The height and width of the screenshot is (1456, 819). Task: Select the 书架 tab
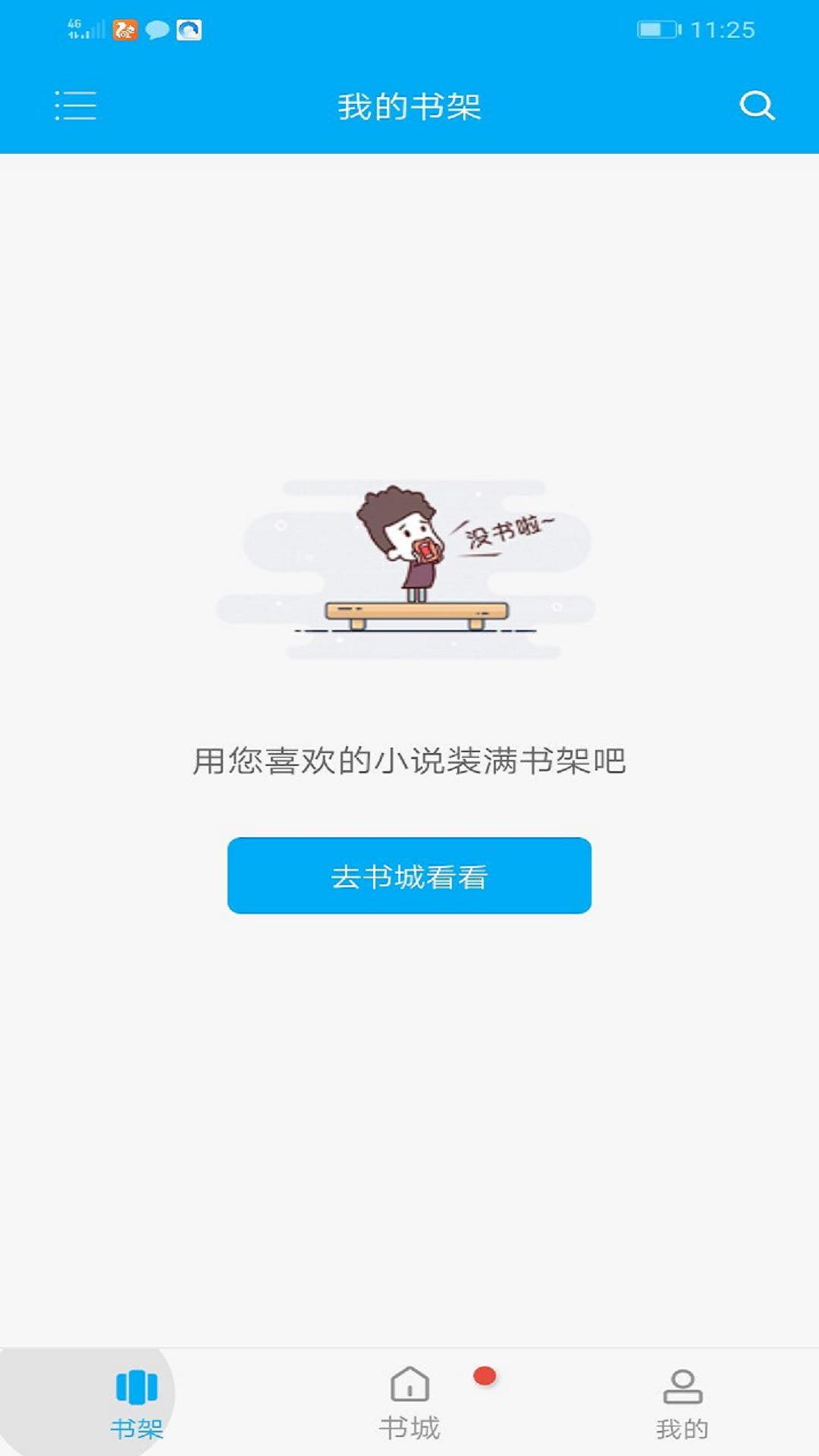coord(136,1403)
